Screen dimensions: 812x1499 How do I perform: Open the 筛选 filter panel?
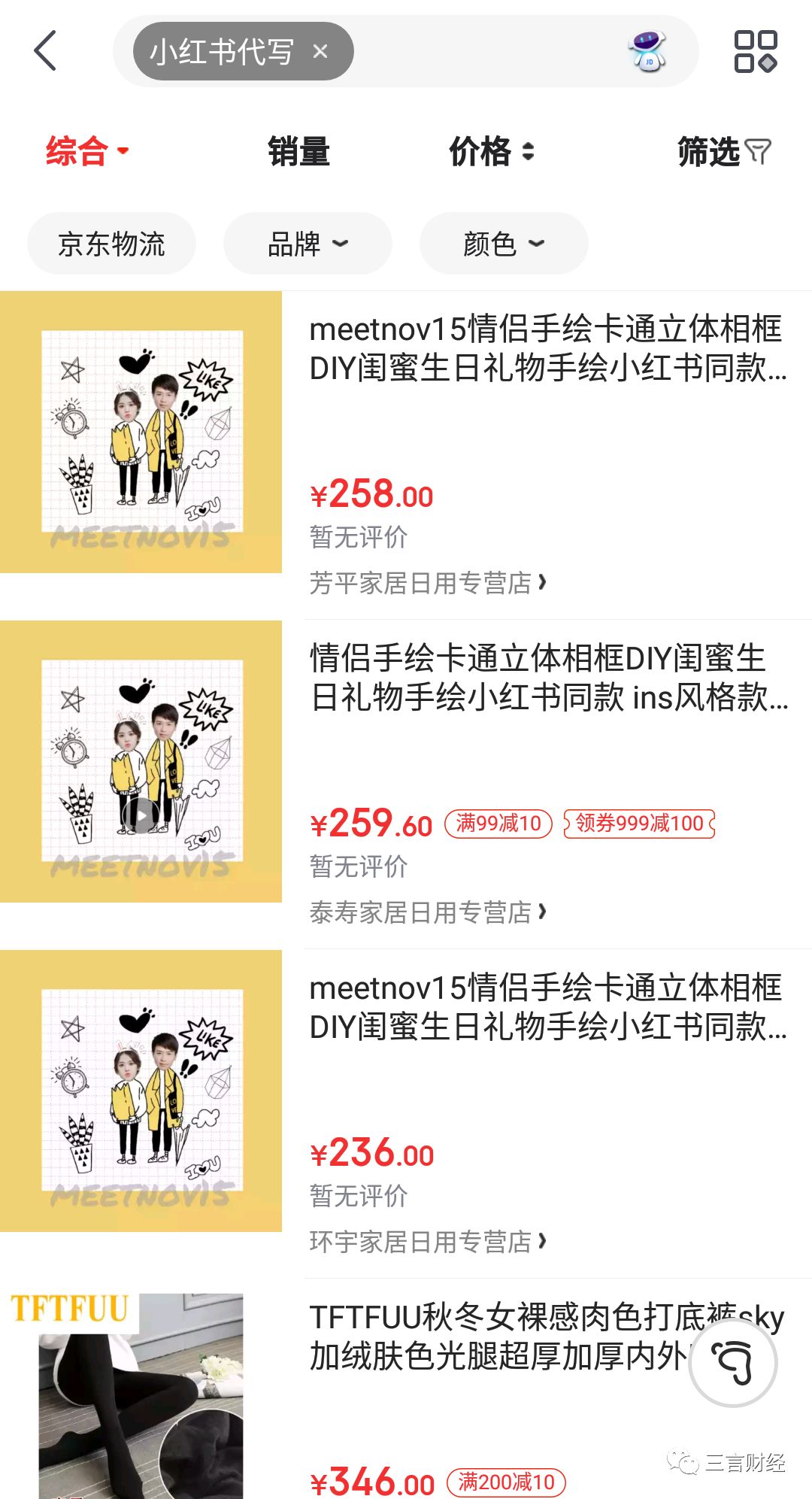click(x=724, y=151)
